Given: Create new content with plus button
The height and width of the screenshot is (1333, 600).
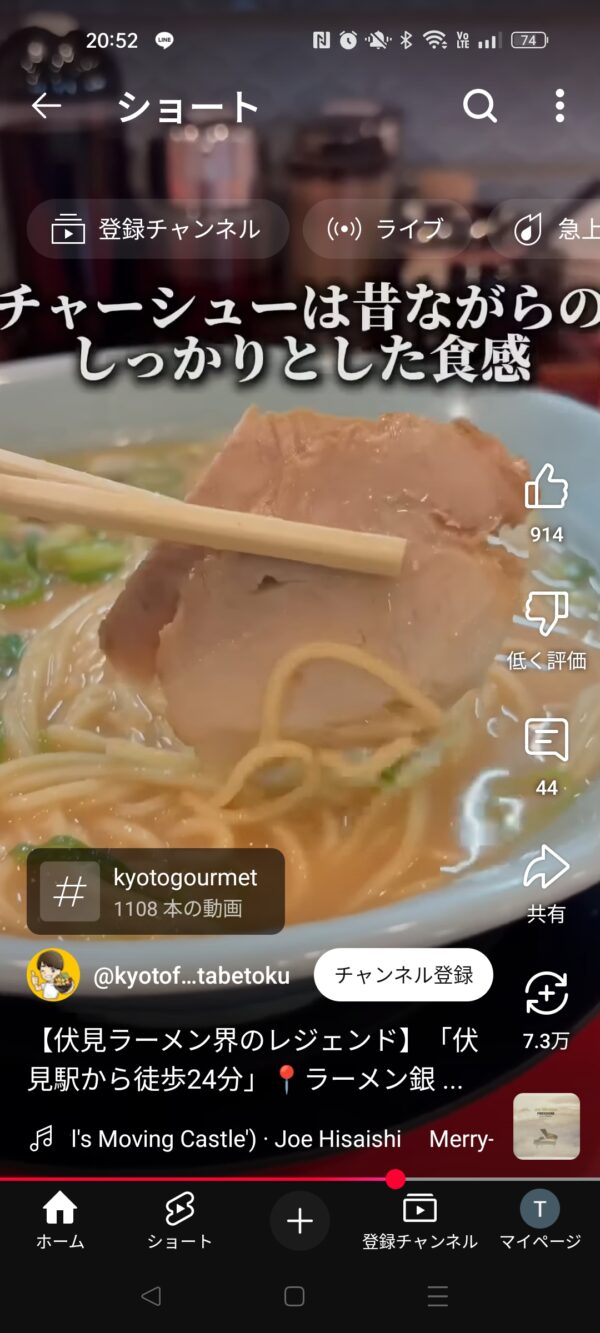Looking at the screenshot, I should [300, 1220].
